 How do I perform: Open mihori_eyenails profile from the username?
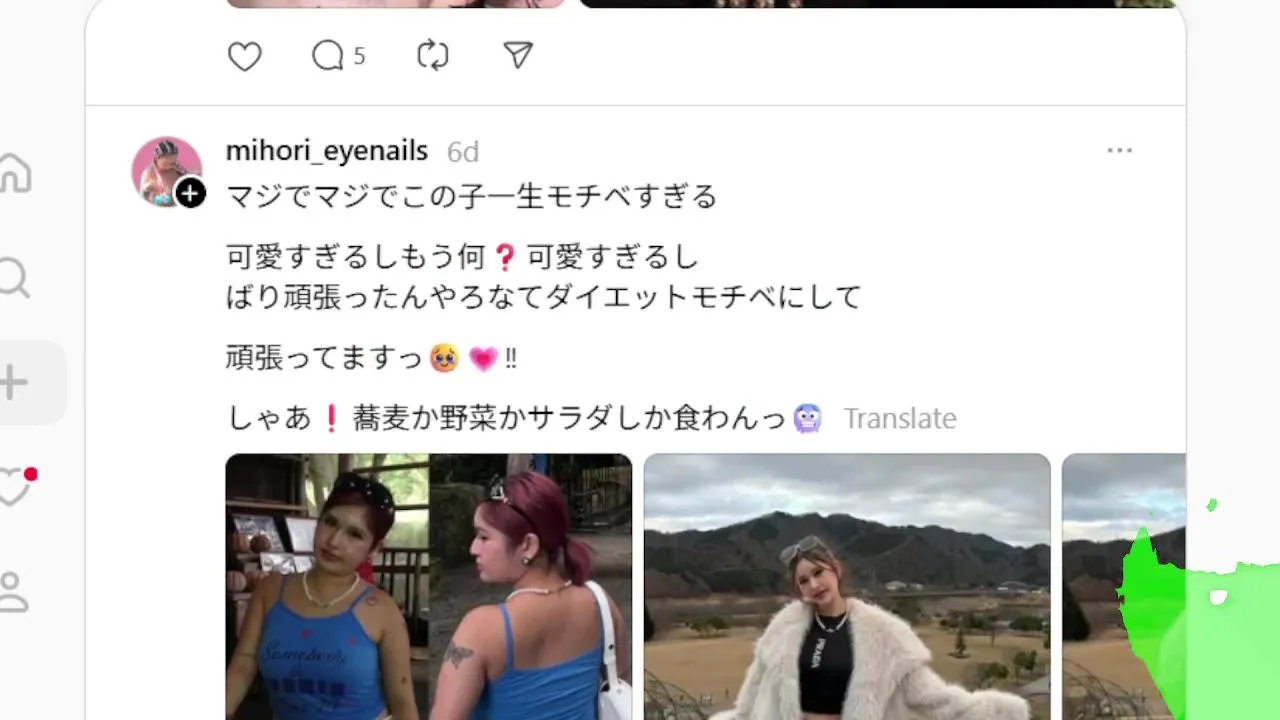point(326,151)
